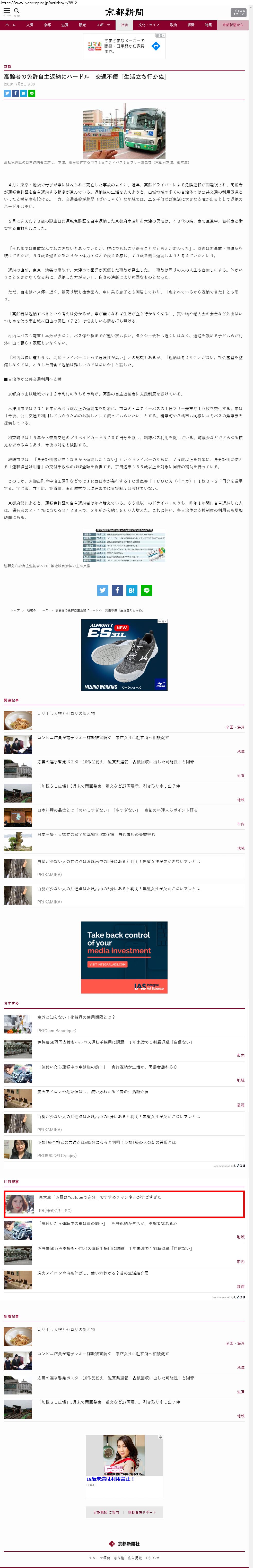
Task: Switch to the スポーツ tab
Action: 103,25
